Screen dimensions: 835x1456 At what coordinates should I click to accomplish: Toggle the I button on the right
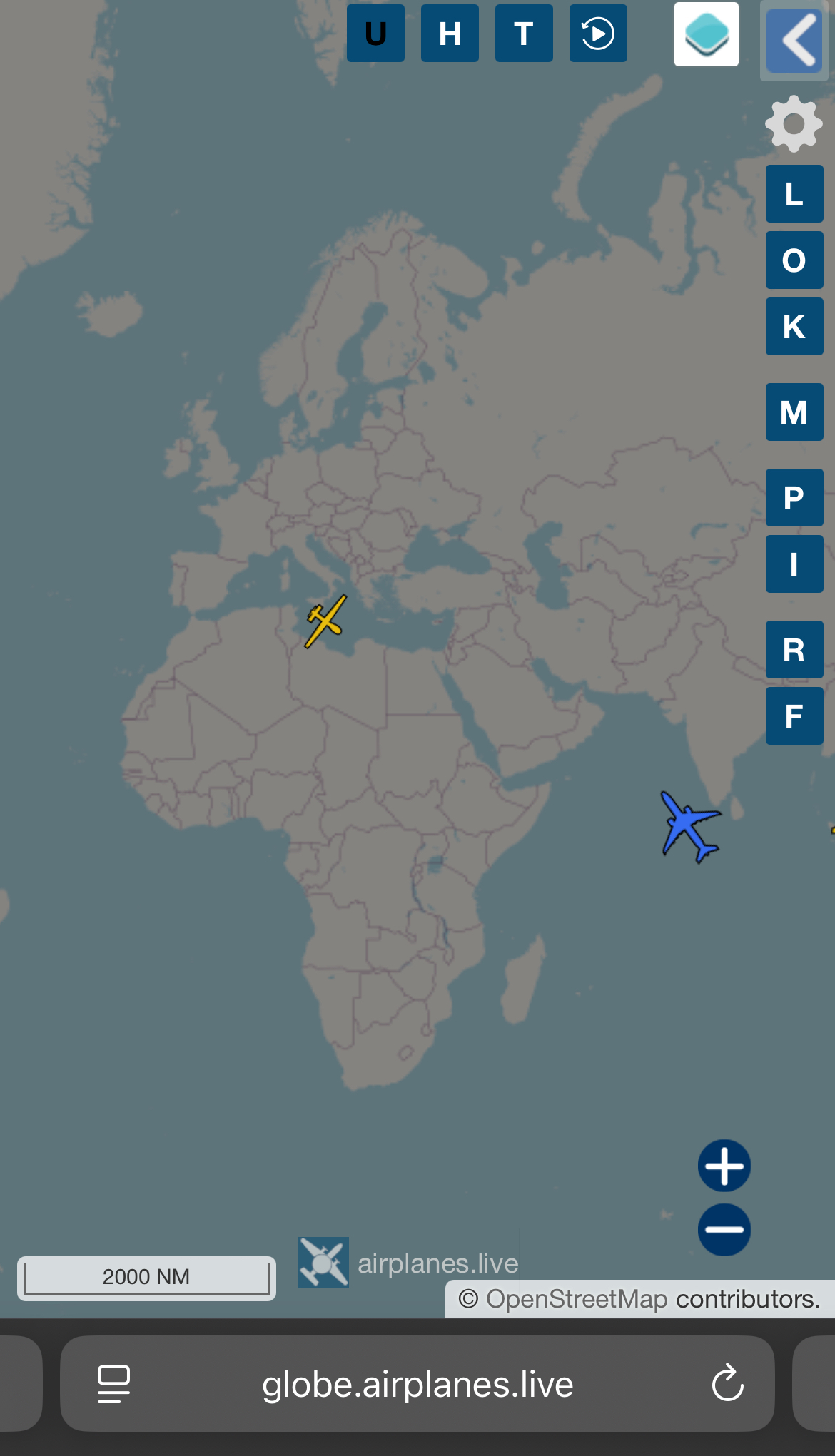pyautogui.click(x=794, y=564)
